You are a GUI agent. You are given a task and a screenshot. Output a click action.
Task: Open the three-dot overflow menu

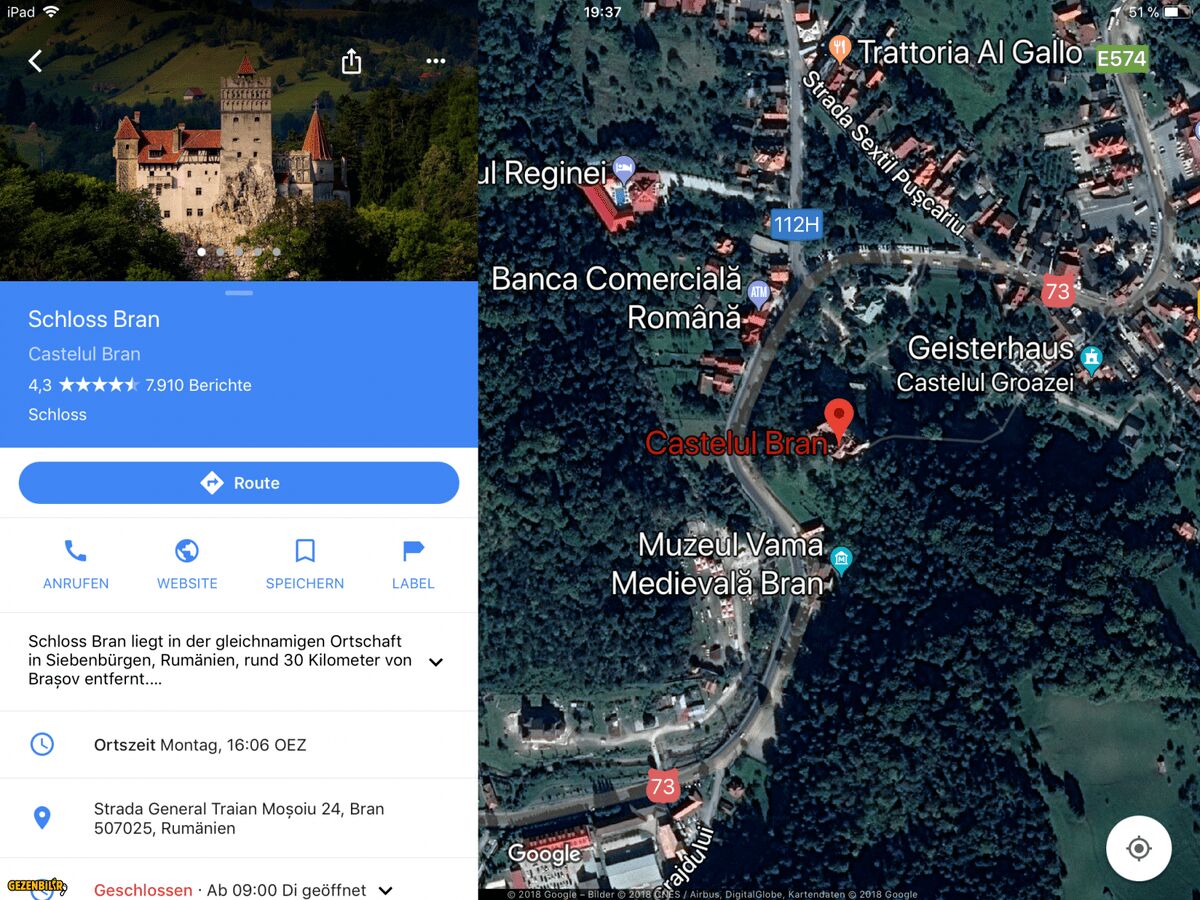pyautogui.click(x=435, y=62)
